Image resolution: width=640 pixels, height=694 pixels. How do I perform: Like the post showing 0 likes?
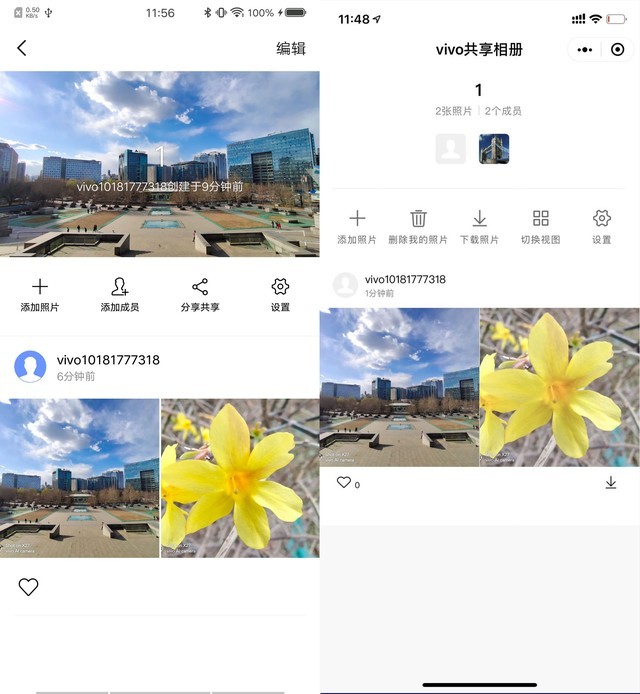pos(344,483)
